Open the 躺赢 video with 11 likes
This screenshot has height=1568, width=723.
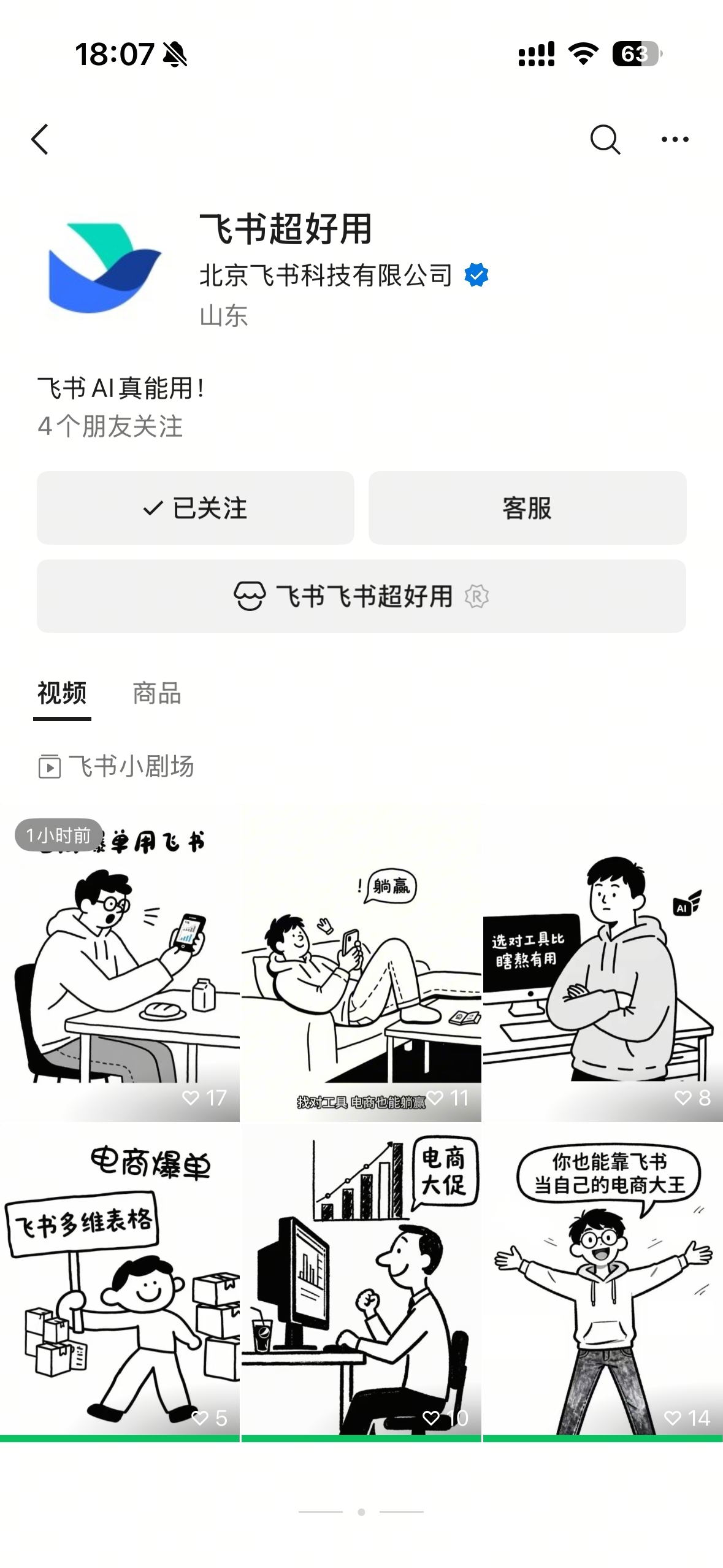pos(361,963)
